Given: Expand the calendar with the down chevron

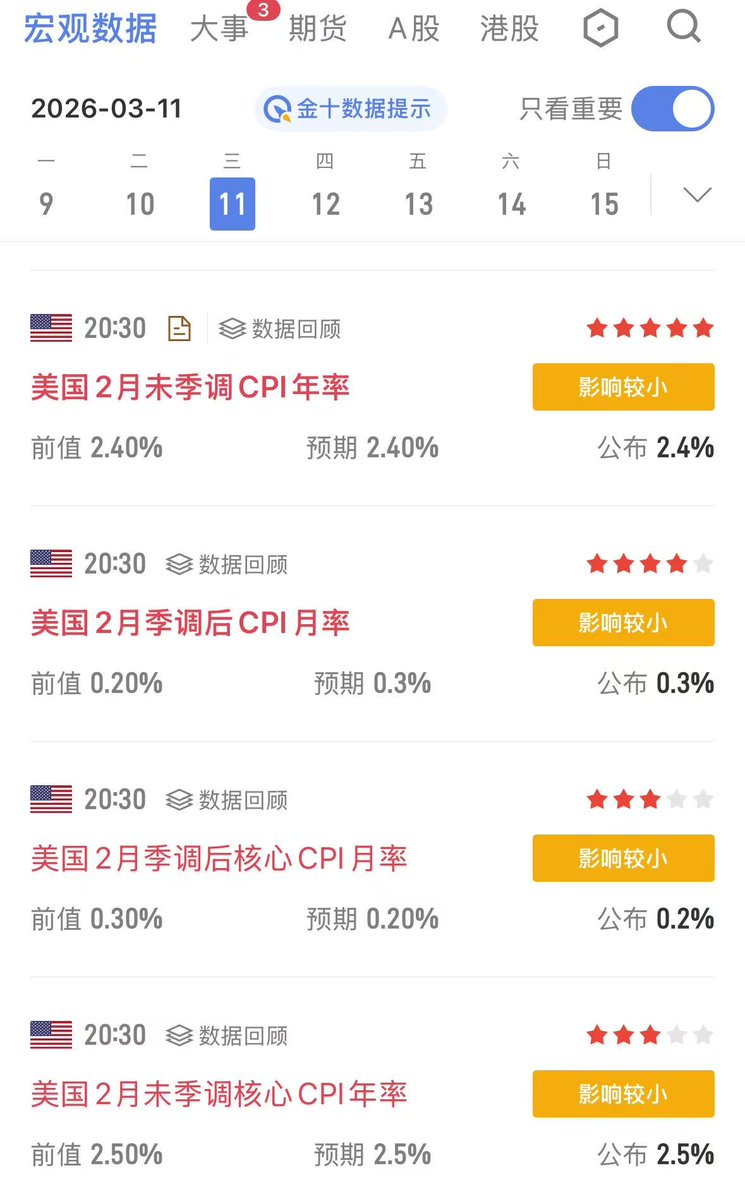Looking at the screenshot, I should tap(697, 195).
